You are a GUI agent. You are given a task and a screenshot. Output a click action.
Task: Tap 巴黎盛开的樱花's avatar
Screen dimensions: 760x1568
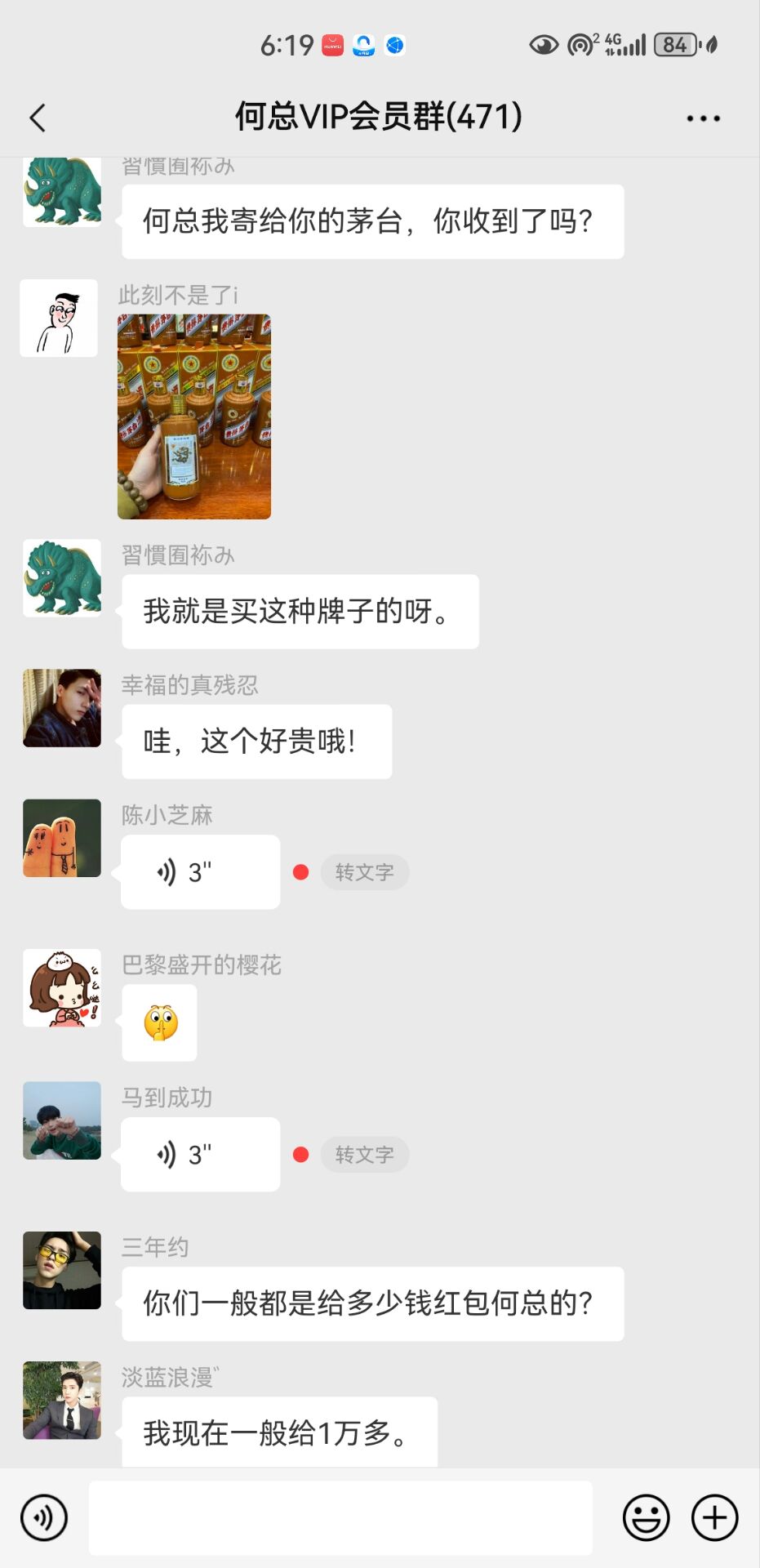(62, 987)
